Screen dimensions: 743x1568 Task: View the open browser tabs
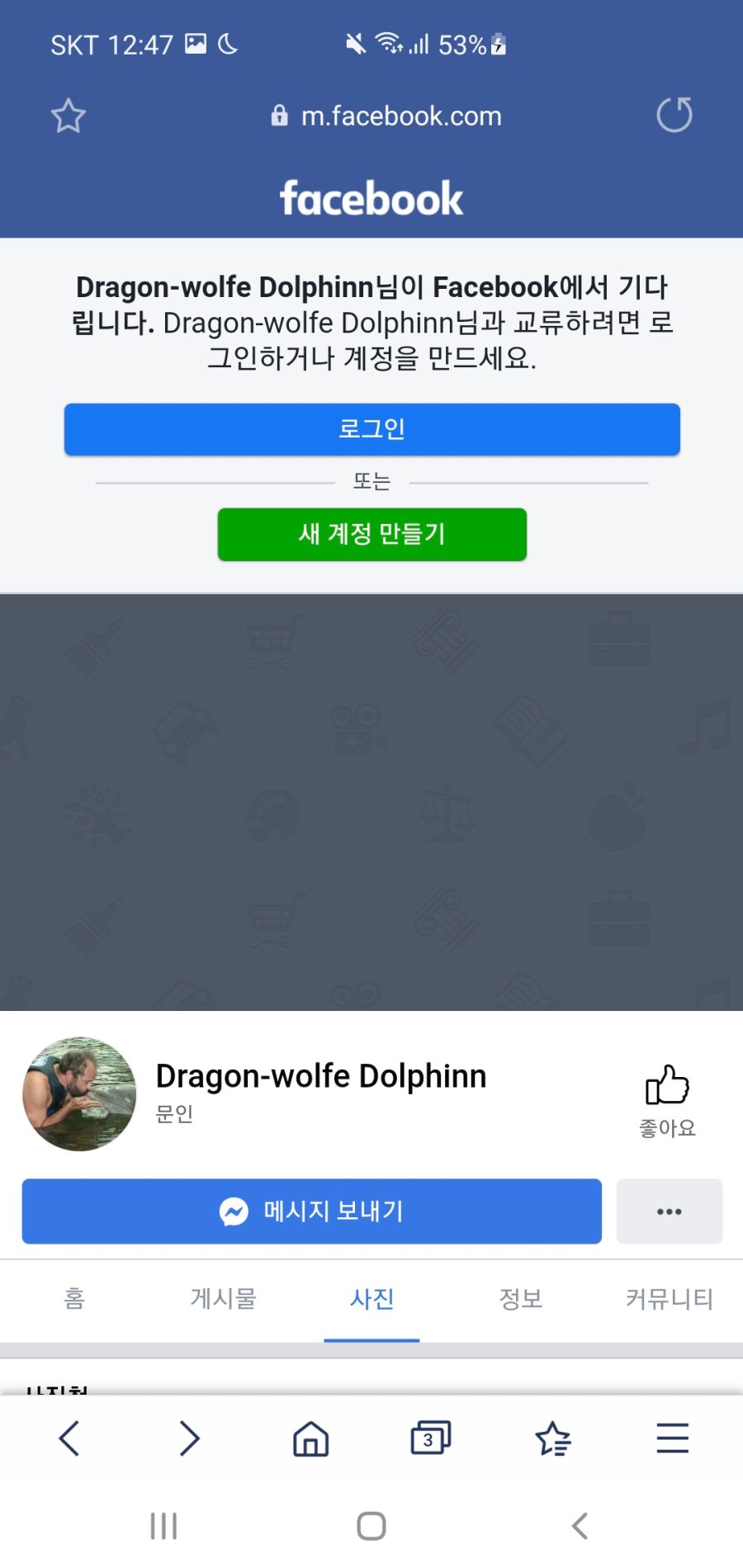[x=431, y=1438]
